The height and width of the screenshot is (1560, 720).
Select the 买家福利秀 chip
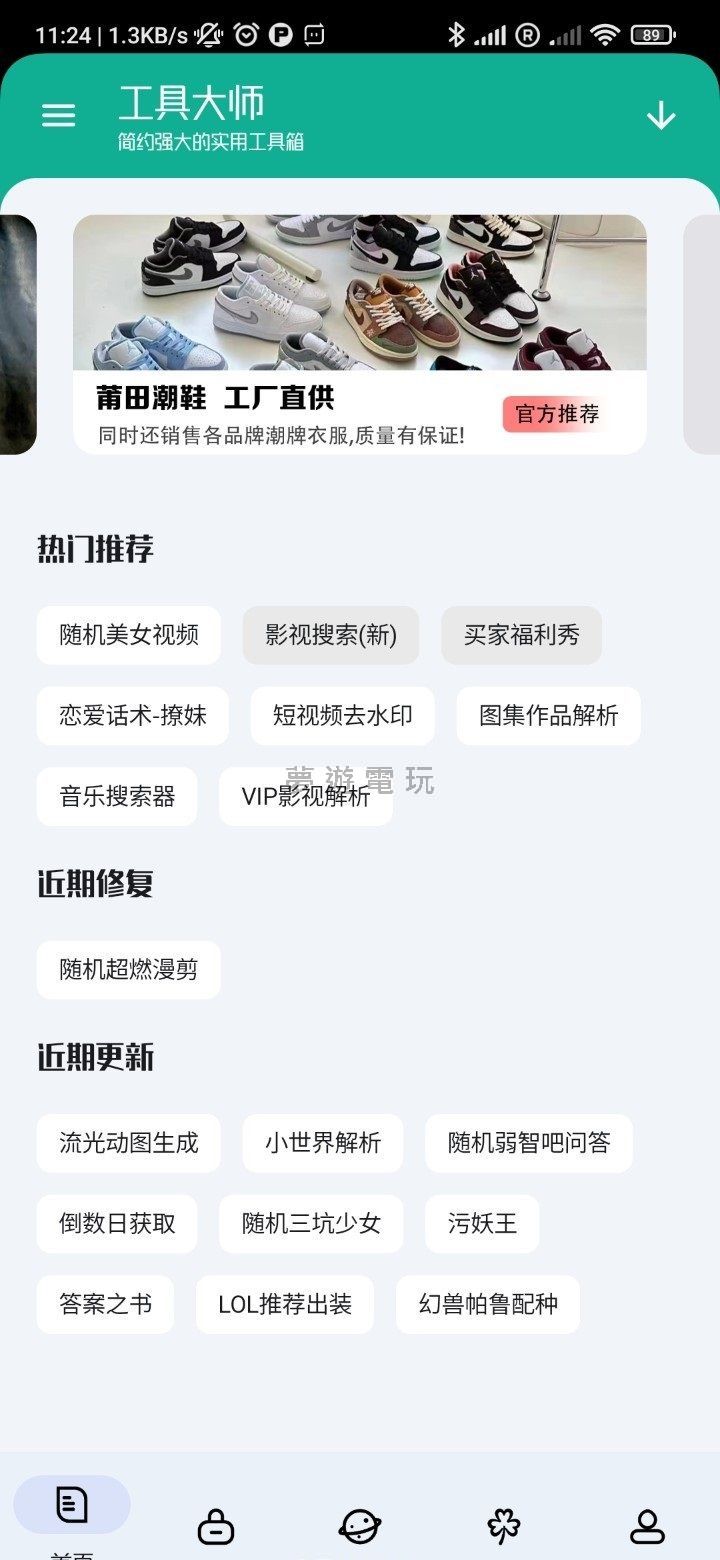(x=521, y=635)
